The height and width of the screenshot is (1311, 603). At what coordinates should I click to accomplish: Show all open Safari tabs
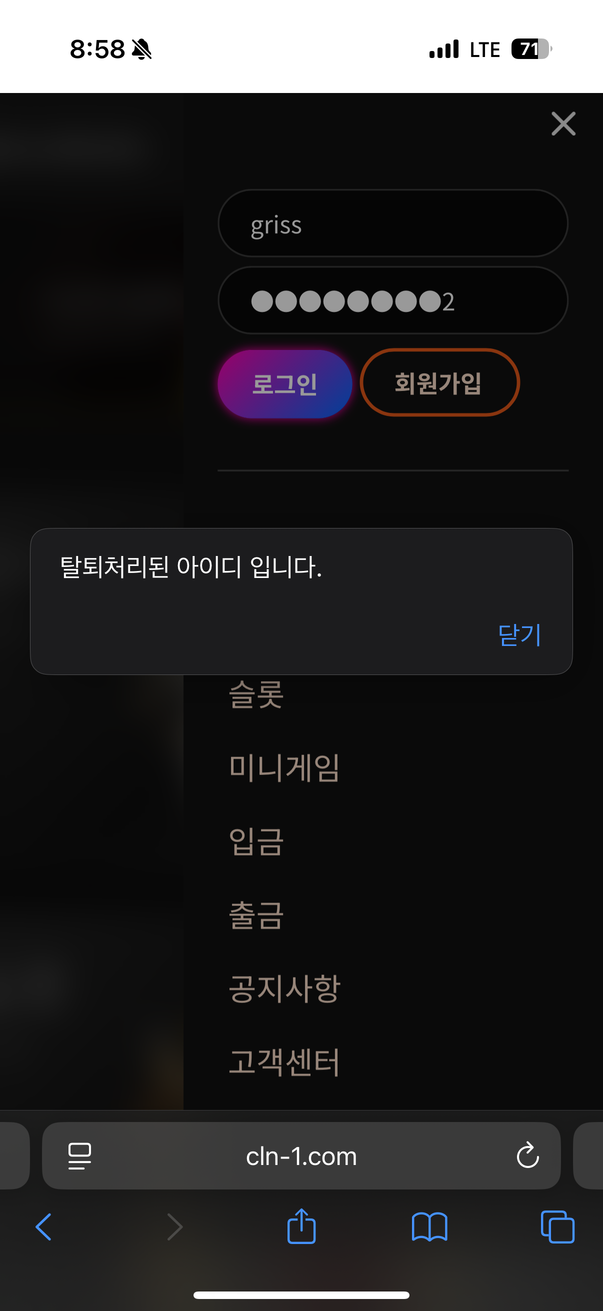tap(557, 1227)
